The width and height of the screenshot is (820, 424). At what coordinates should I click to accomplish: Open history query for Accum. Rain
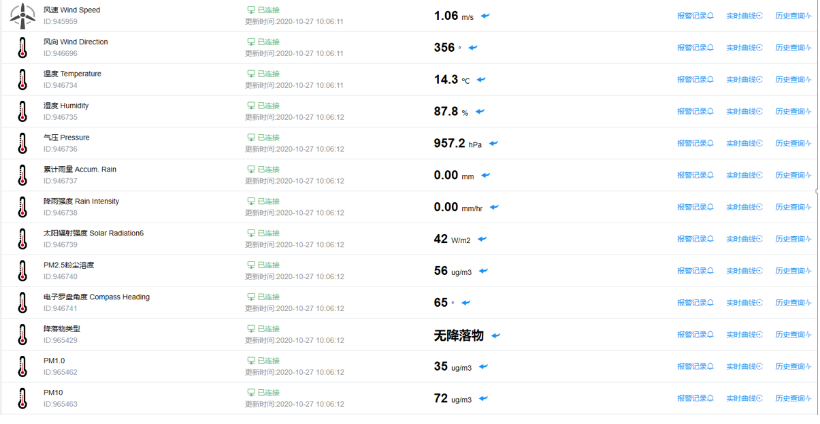793,175
